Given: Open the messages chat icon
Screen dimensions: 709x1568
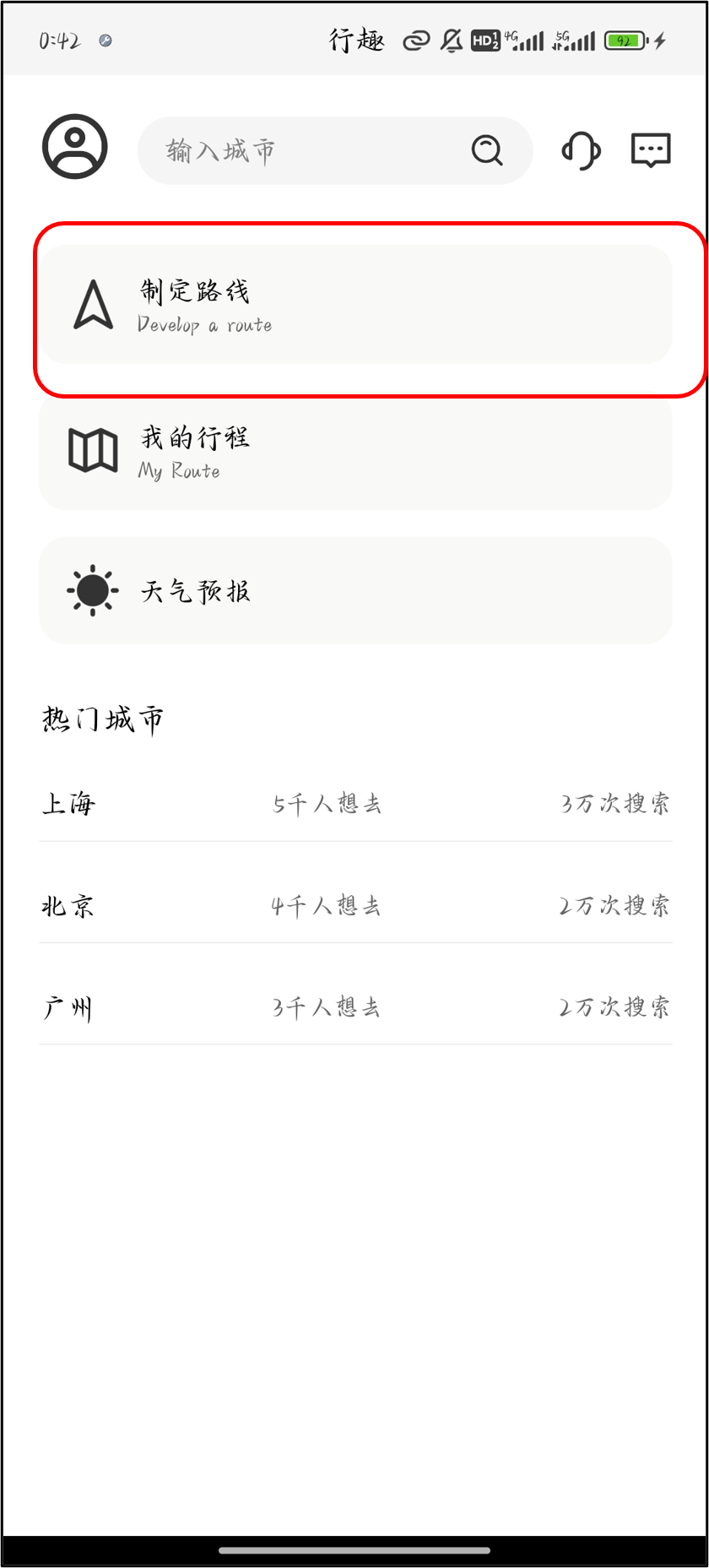Looking at the screenshot, I should [651, 150].
